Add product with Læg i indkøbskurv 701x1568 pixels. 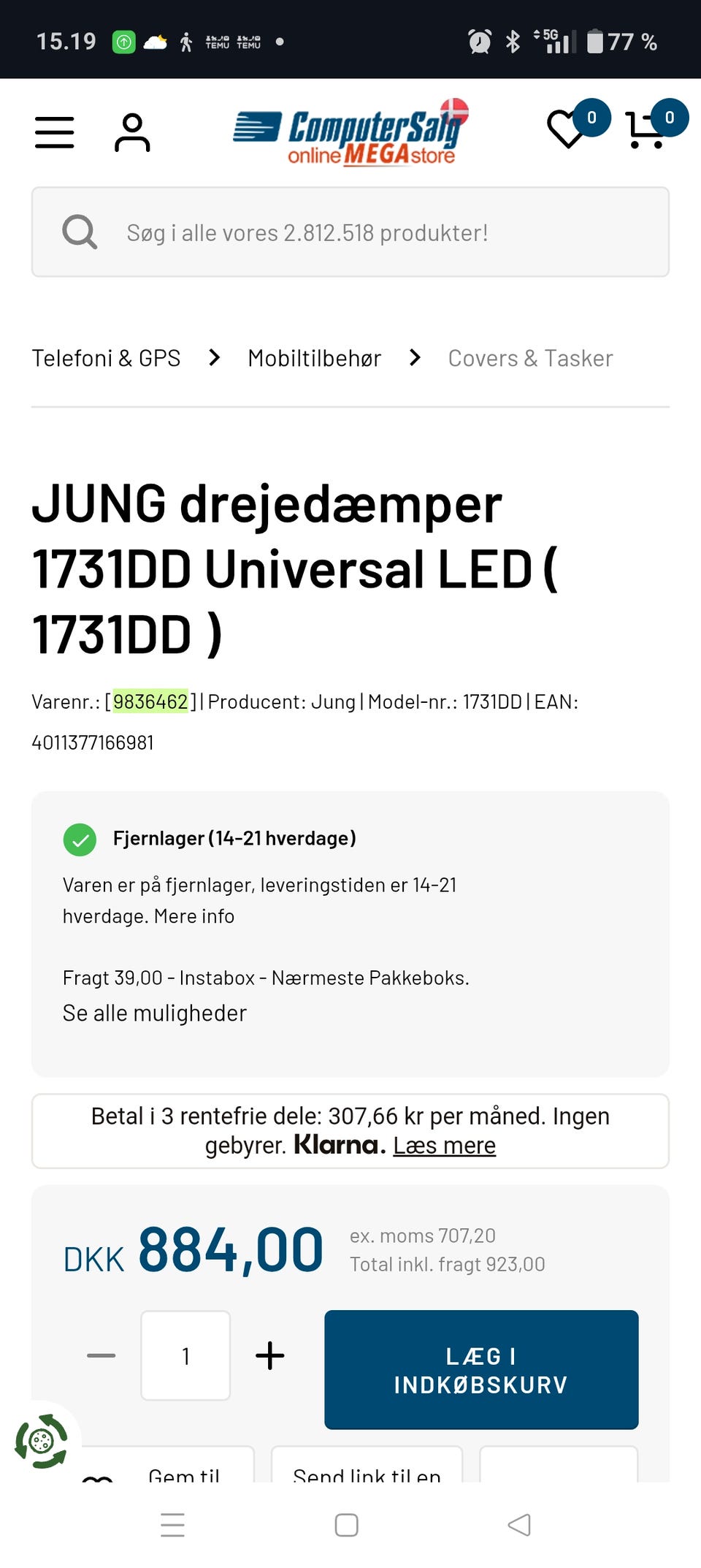tap(481, 1369)
